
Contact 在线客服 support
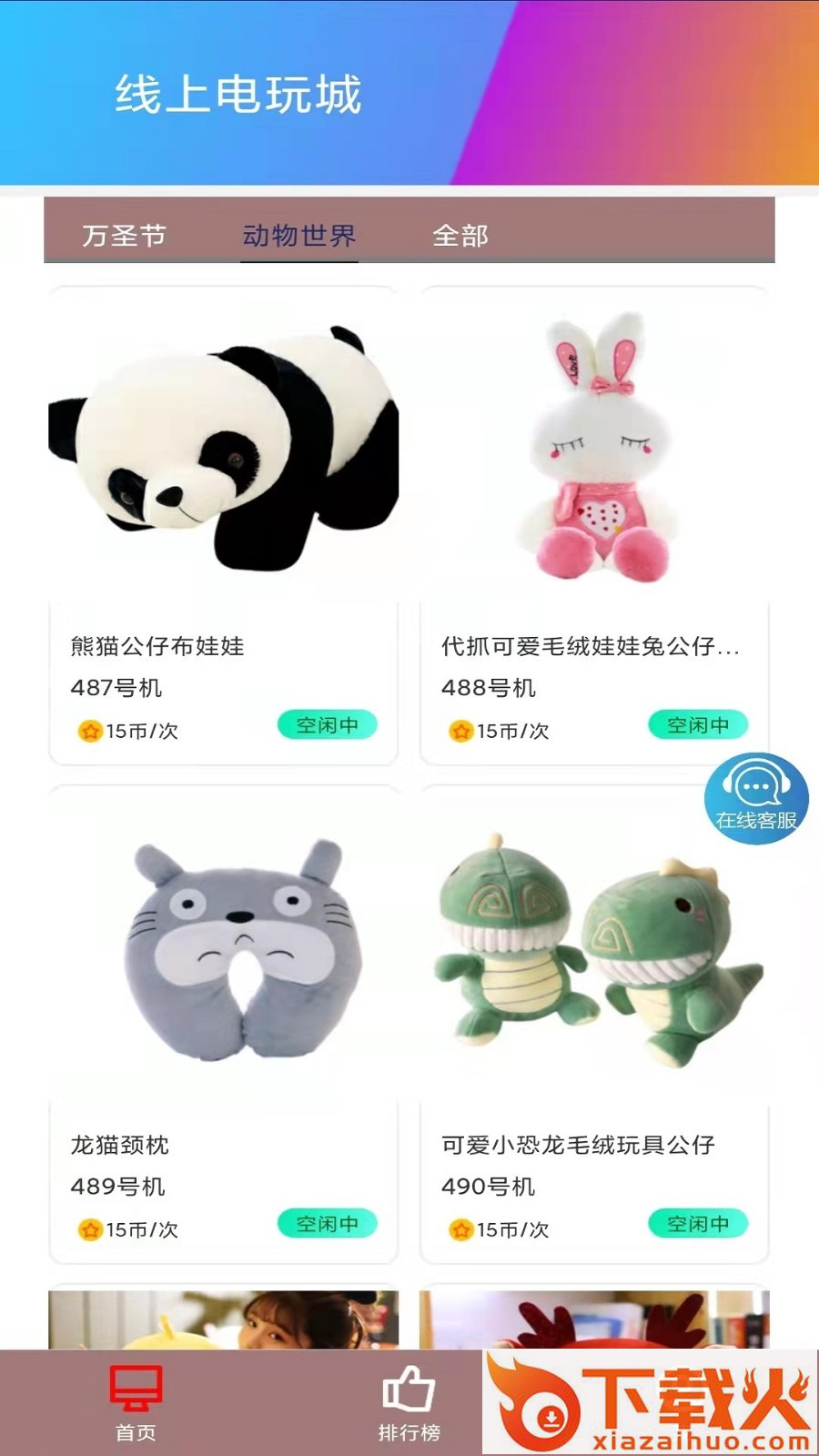(x=756, y=798)
